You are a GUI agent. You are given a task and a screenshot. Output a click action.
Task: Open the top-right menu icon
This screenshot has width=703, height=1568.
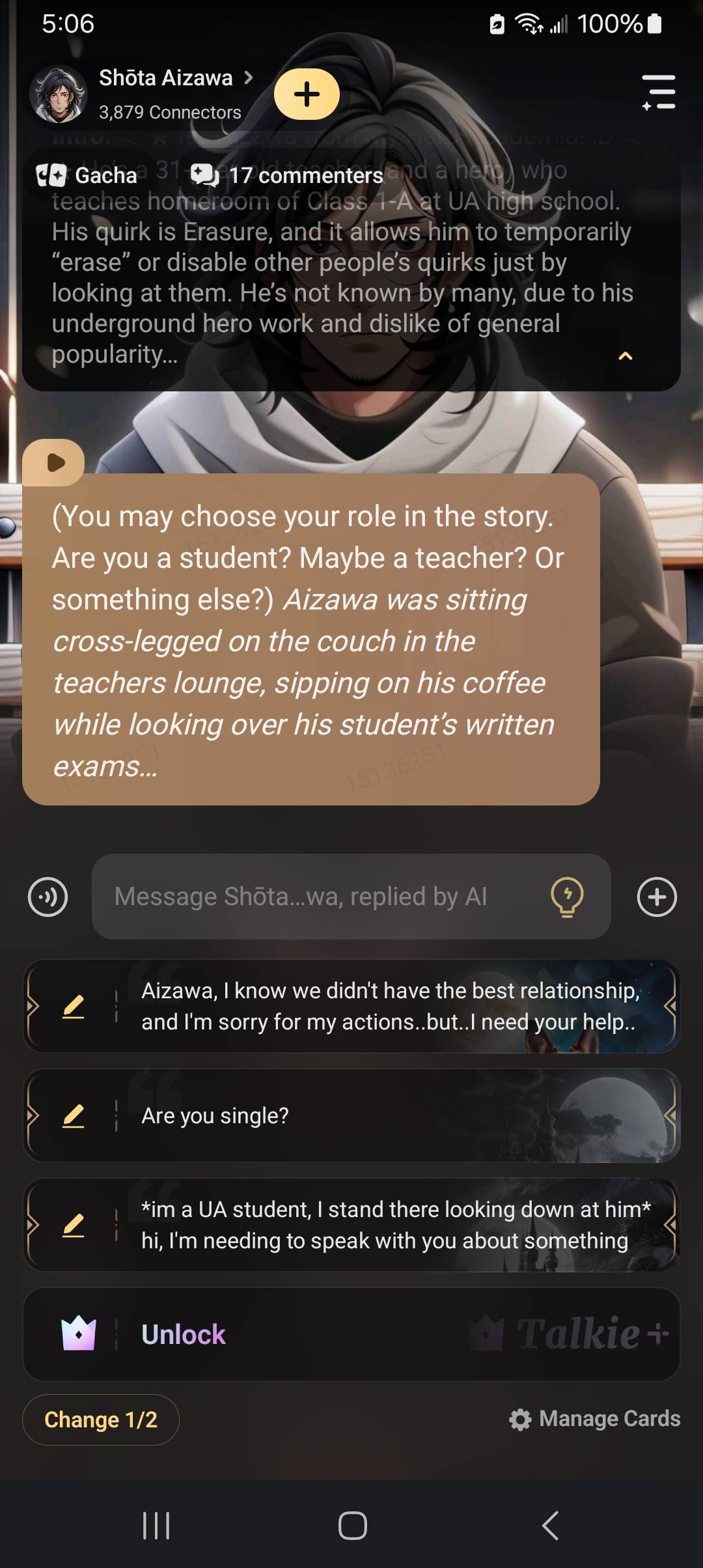click(x=659, y=92)
